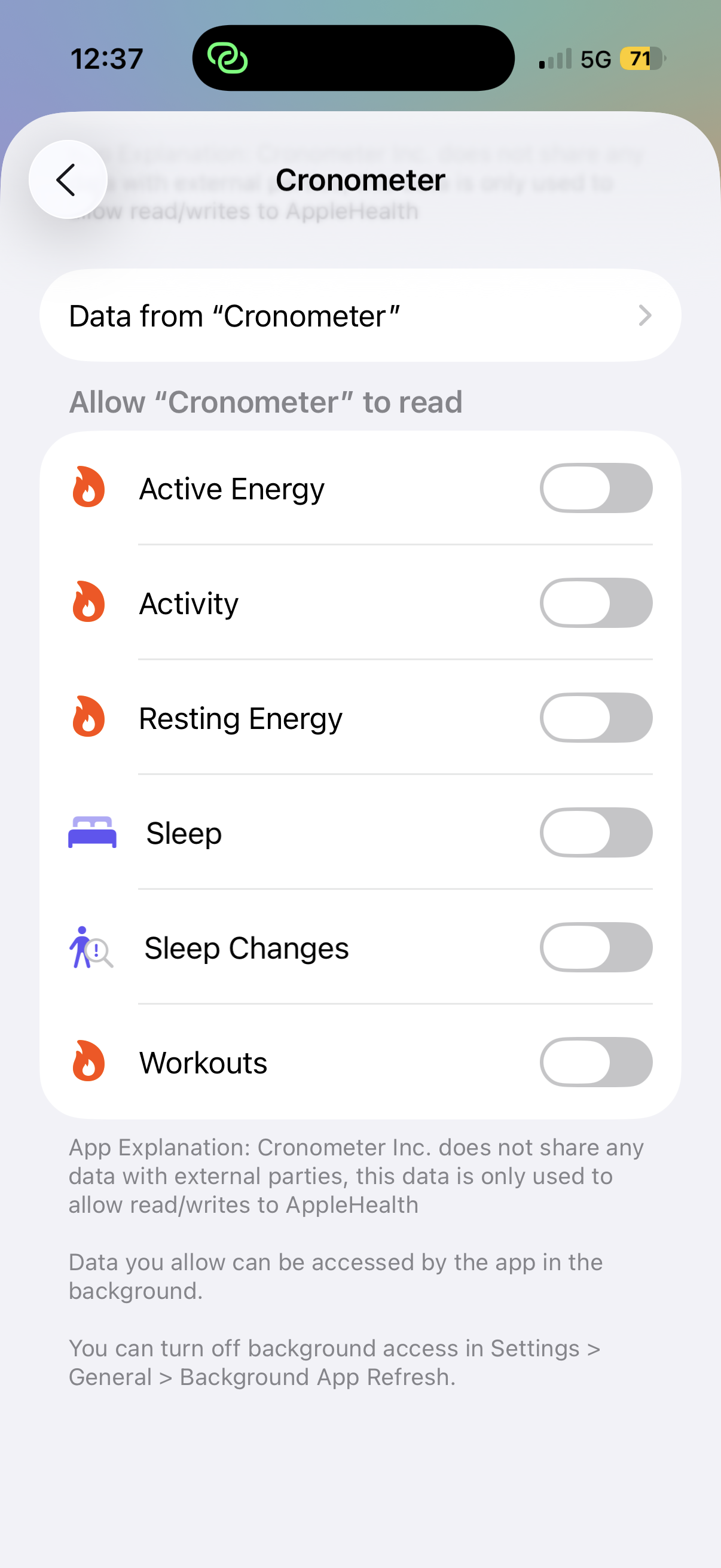The width and height of the screenshot is (721, 1568).
Task: Go back from the Cronometer page
Action: (x=68, y=179)
